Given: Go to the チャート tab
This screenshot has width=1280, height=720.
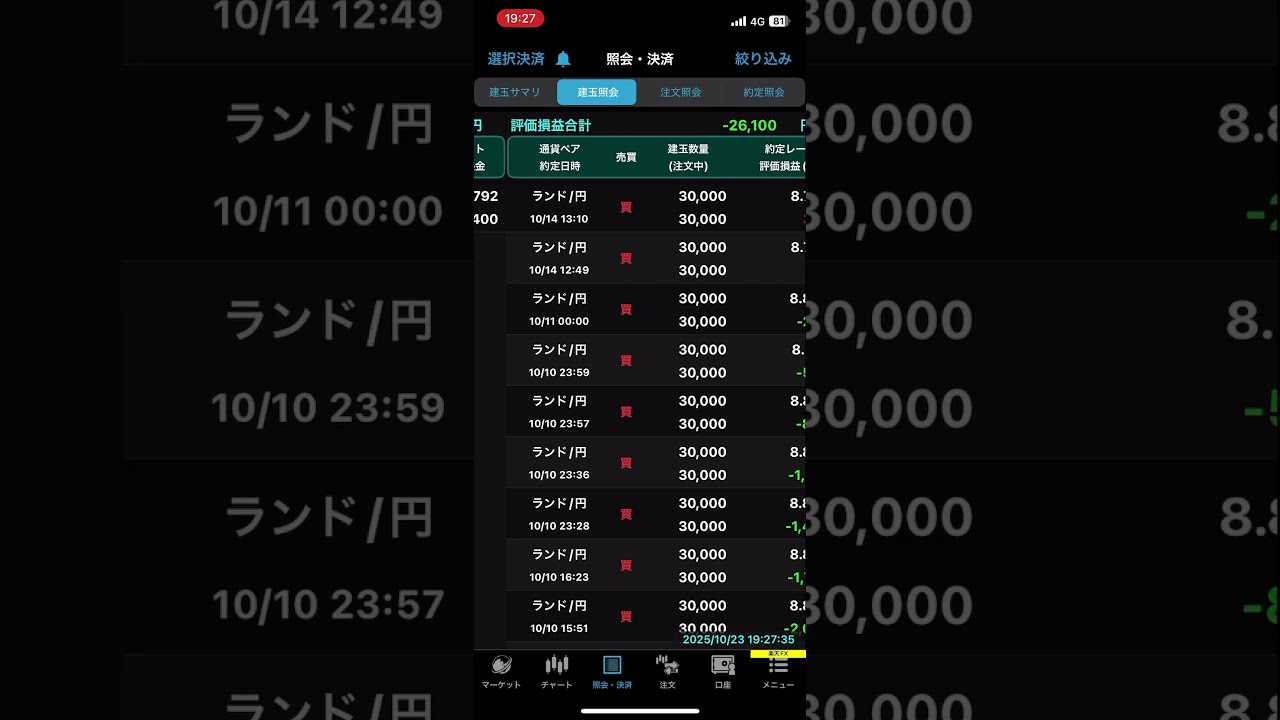Looking at the screenshot, I should 557,672.
